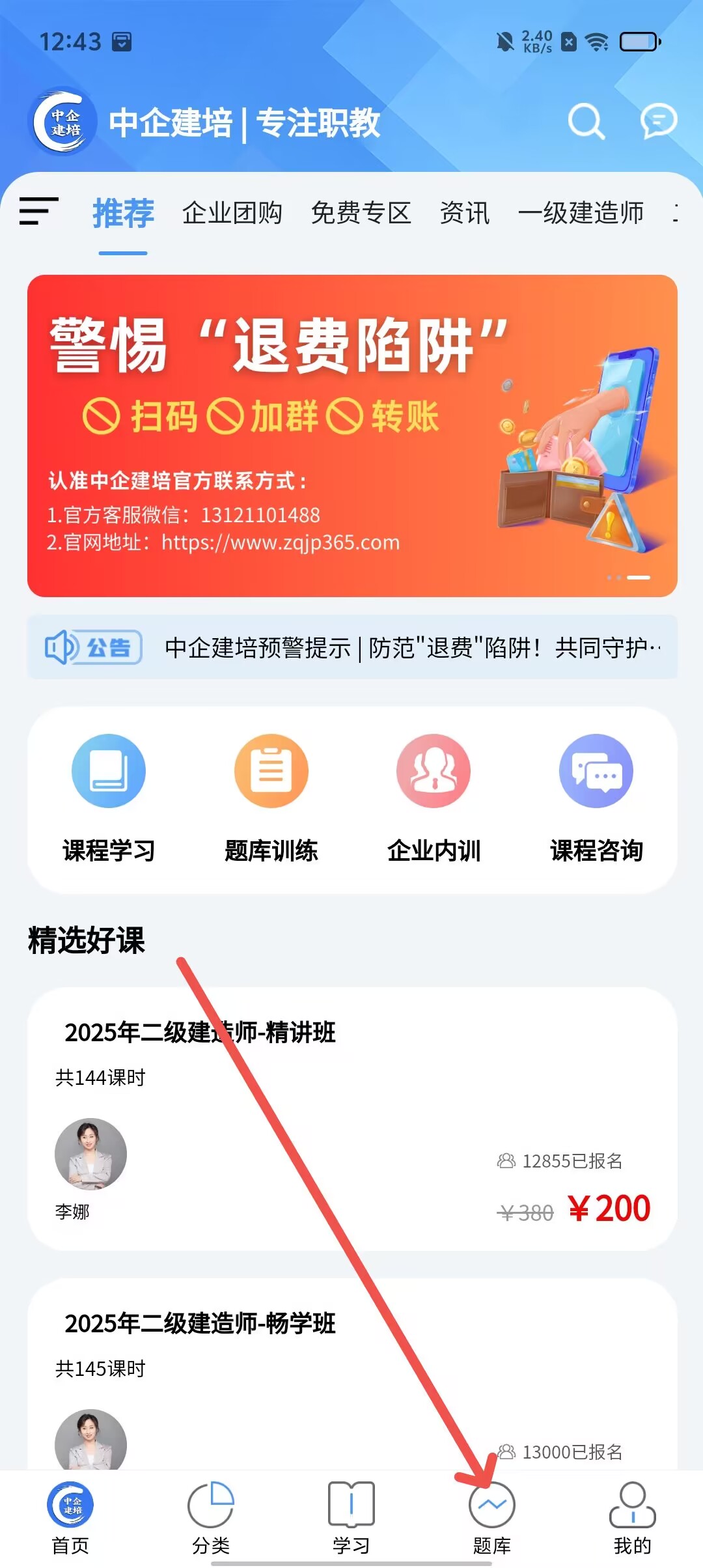Open 企业内训 shortcut
This screenshot has height=1568, width=703.
pos(434,798)
